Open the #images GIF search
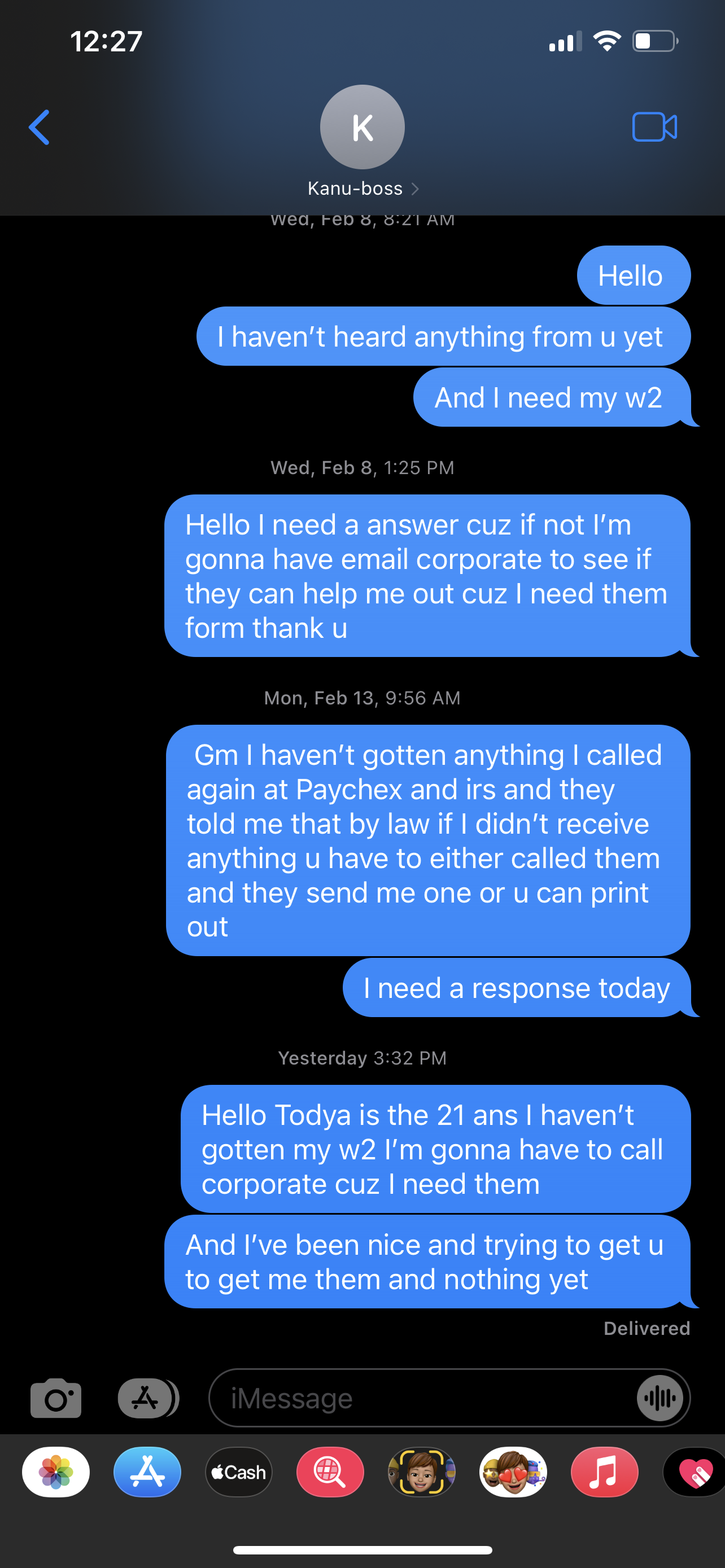The image size is (725, 1568). pos(330,1473)
